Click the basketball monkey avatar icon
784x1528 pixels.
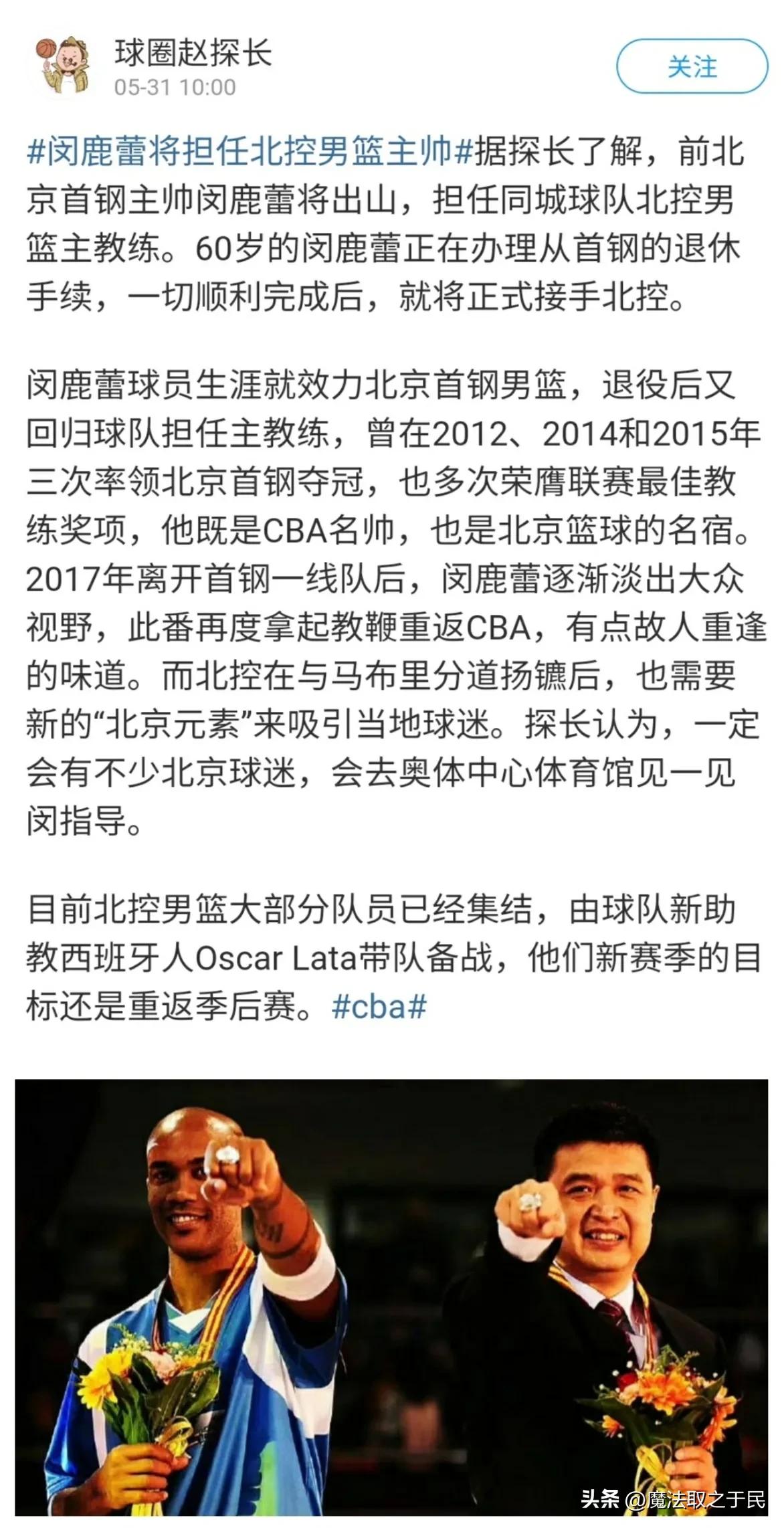(x=64, y=64)
